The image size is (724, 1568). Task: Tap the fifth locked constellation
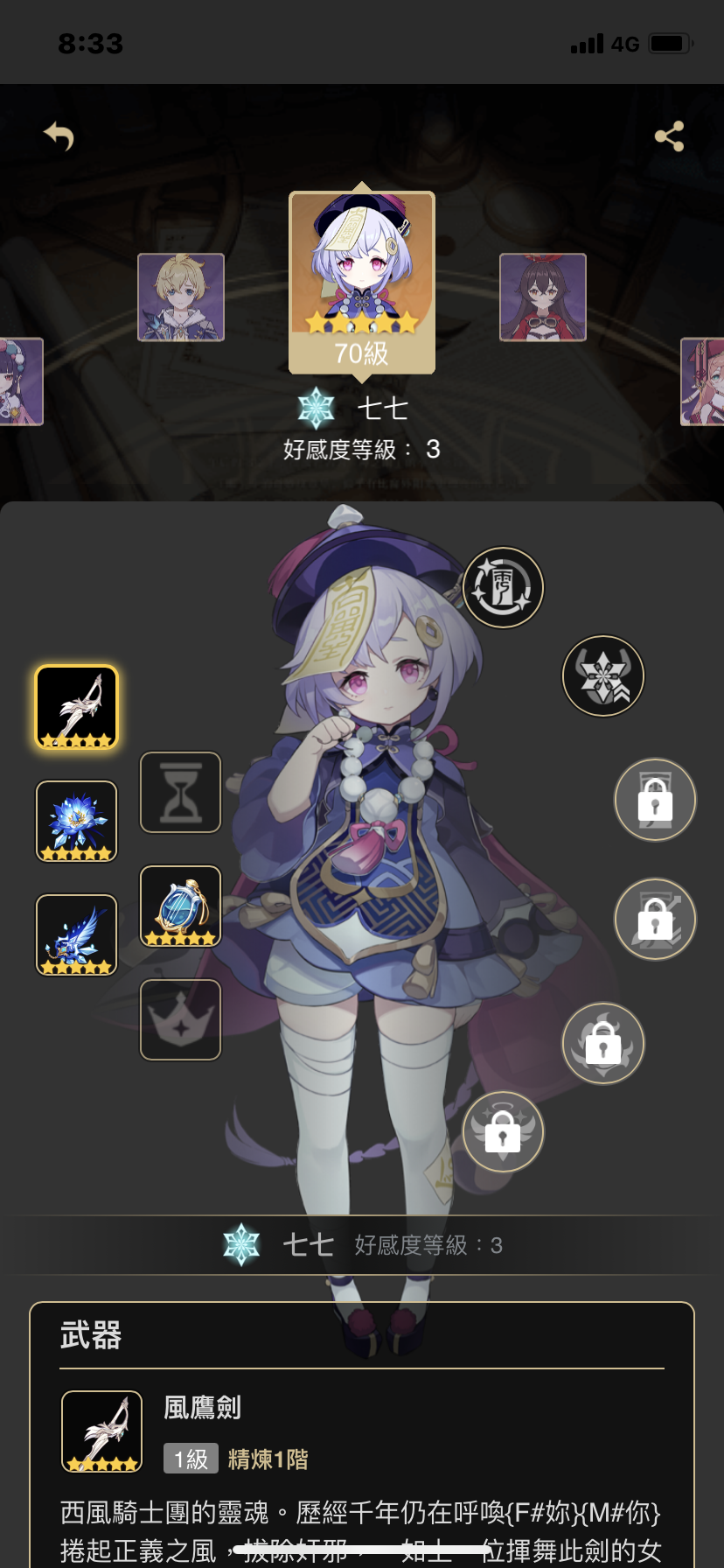click(x=603, y=1043)
